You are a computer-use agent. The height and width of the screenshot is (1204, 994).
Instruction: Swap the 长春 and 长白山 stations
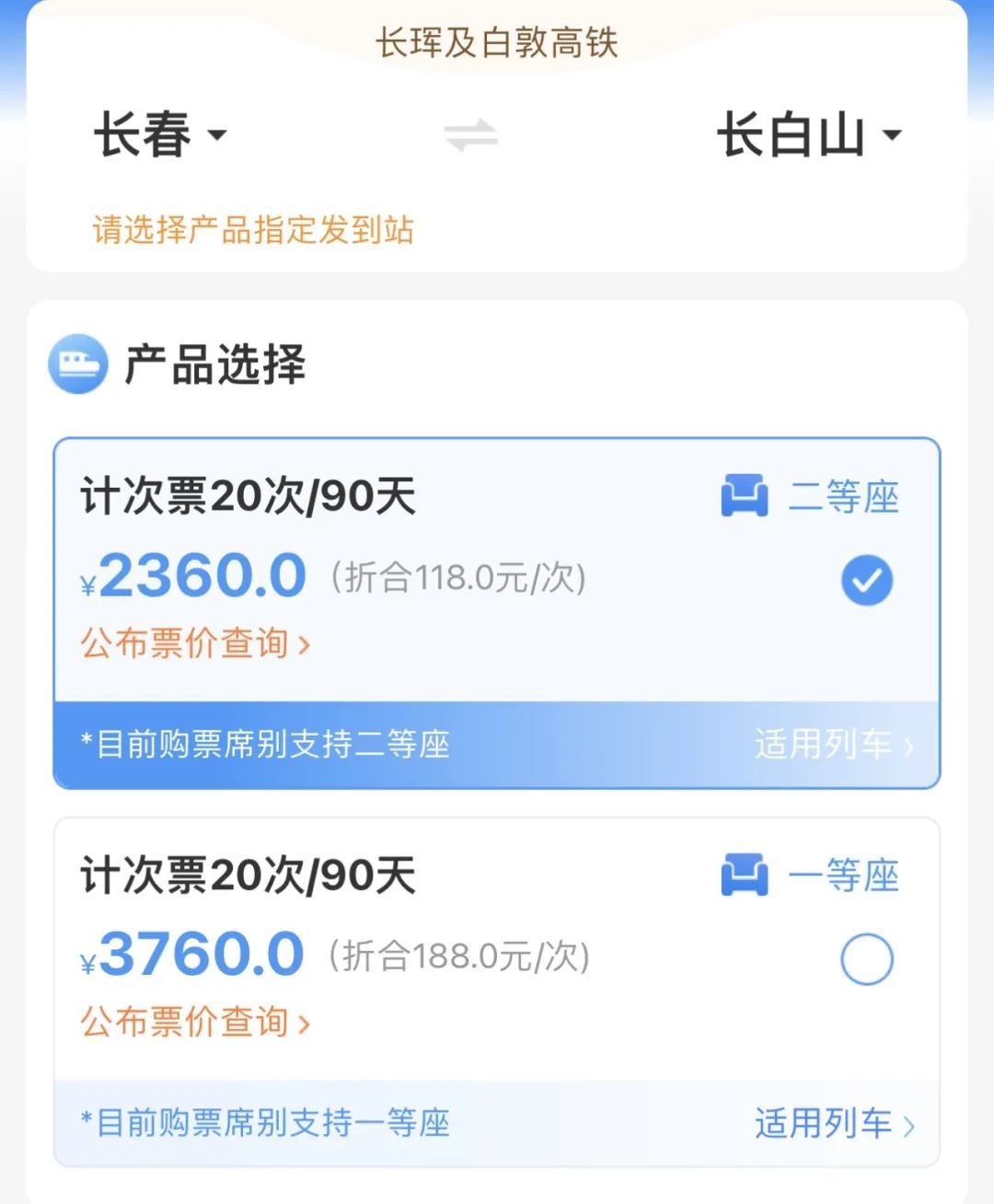pyautogui.click(x=469, y=134)
